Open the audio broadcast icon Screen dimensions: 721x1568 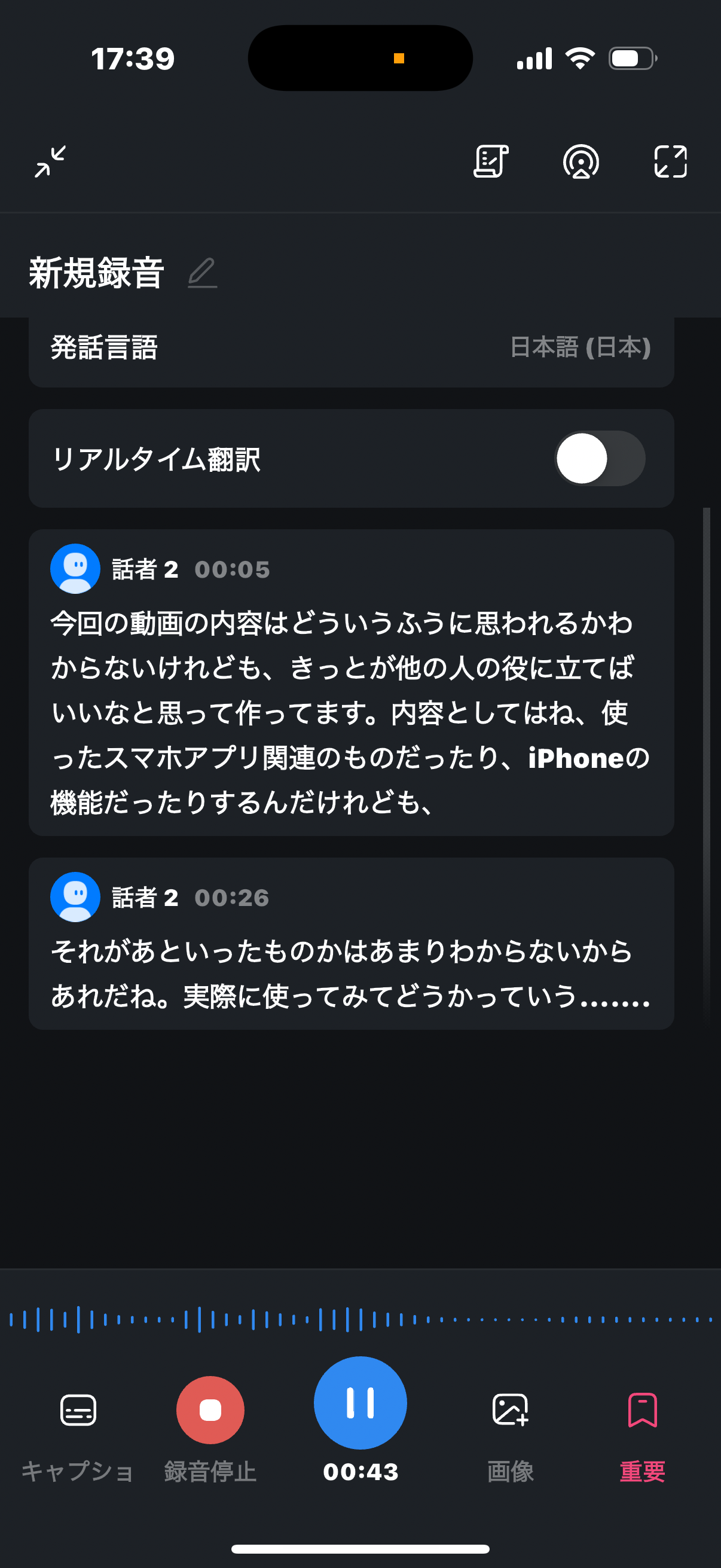pos(581,162)
